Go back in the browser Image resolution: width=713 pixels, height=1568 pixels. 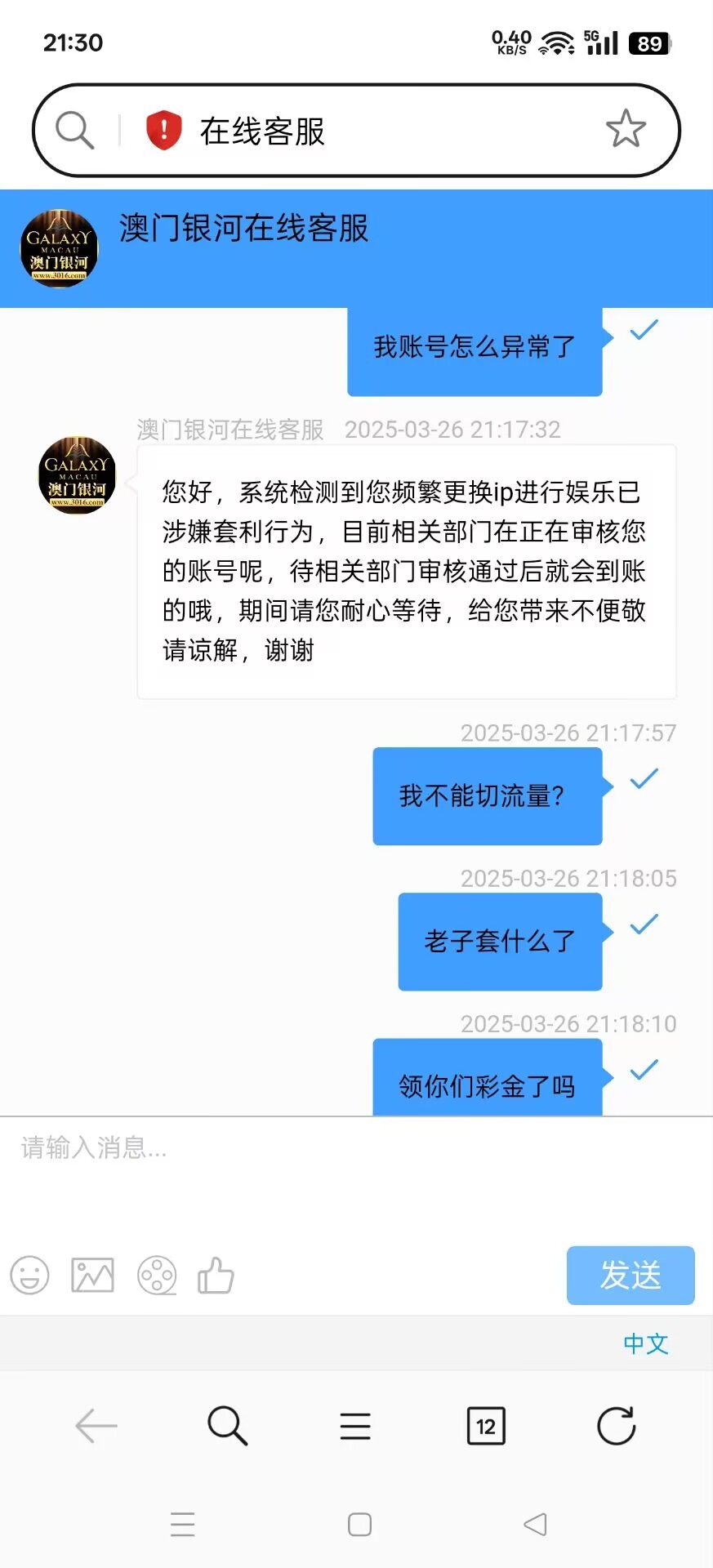point(96,1426)
